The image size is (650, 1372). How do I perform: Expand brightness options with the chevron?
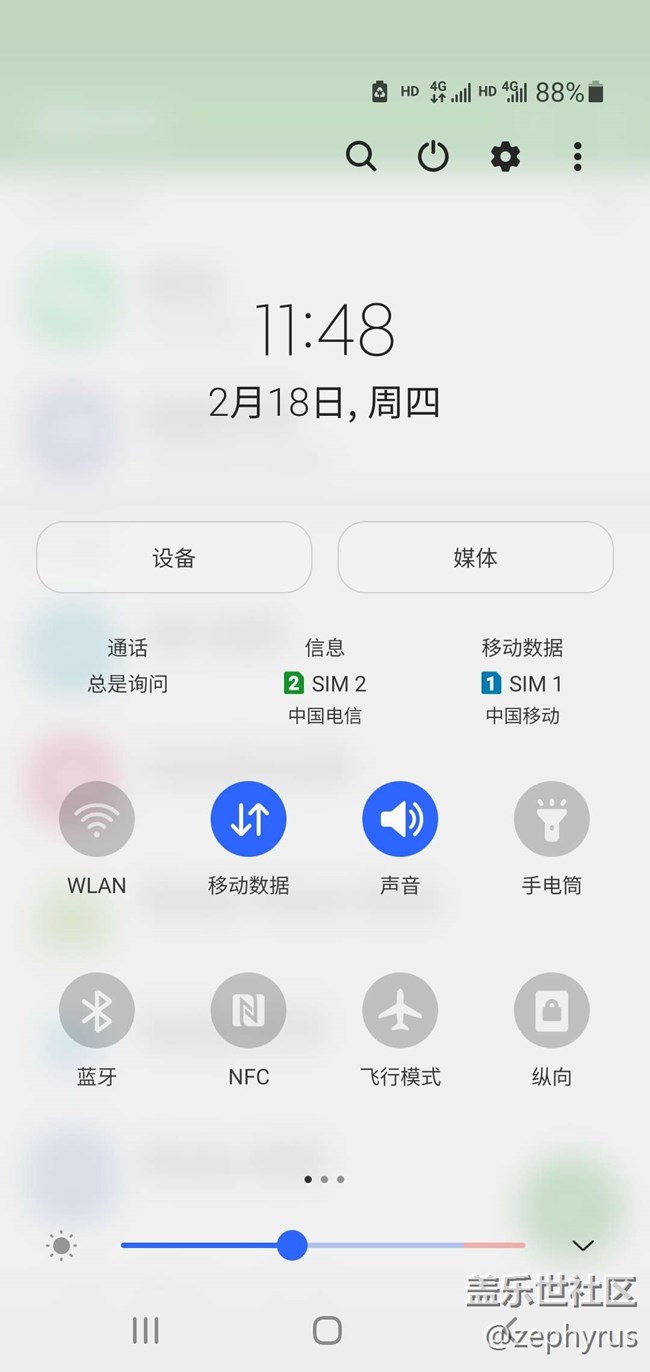coord(583,1245)
